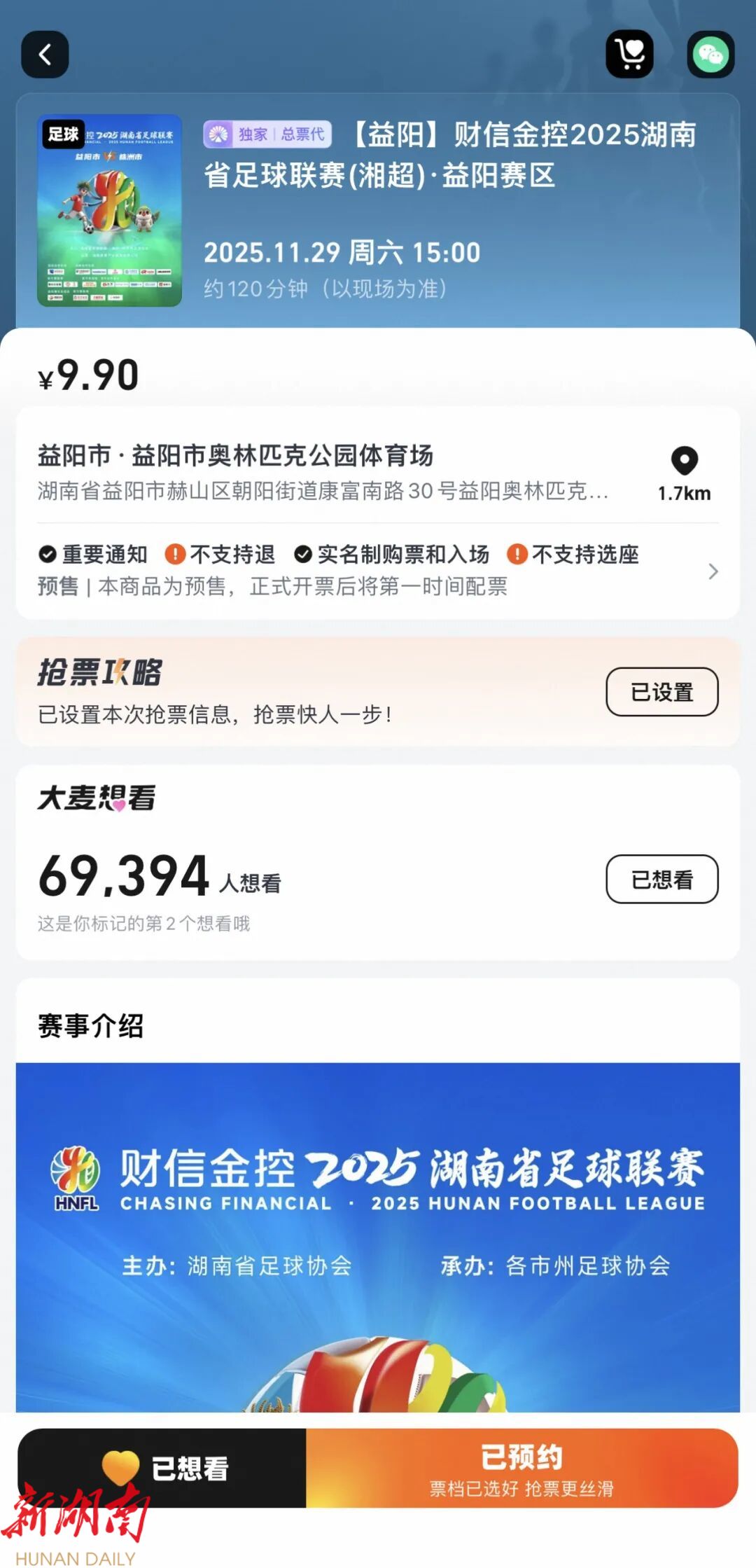Go back using the top-left arrow
The height and width of the screenshot is (1568, 756).
coord(45,55)
